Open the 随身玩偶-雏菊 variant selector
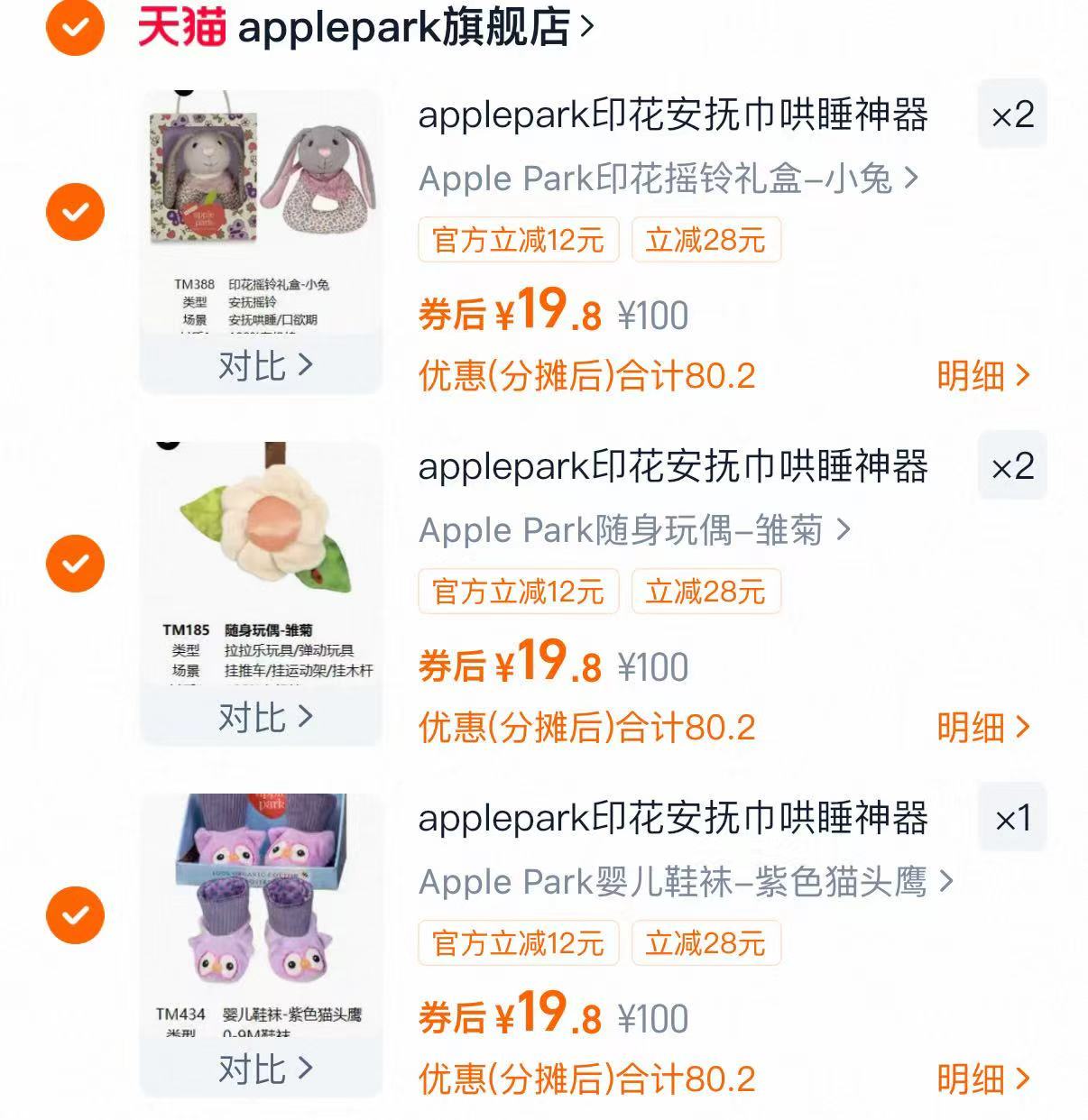Viewport: 1088px width, 1120px height. (633, 530)
